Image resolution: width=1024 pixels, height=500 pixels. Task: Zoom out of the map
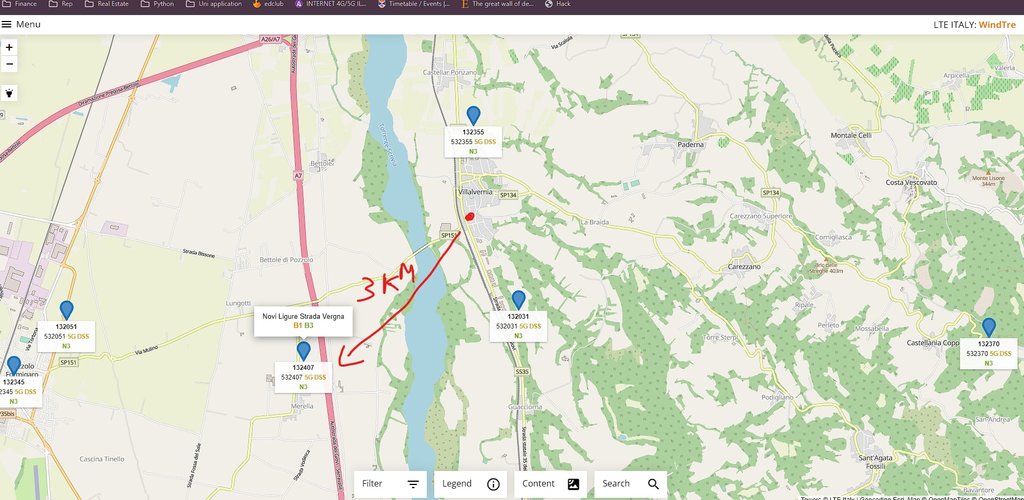(x=10, y=64)
